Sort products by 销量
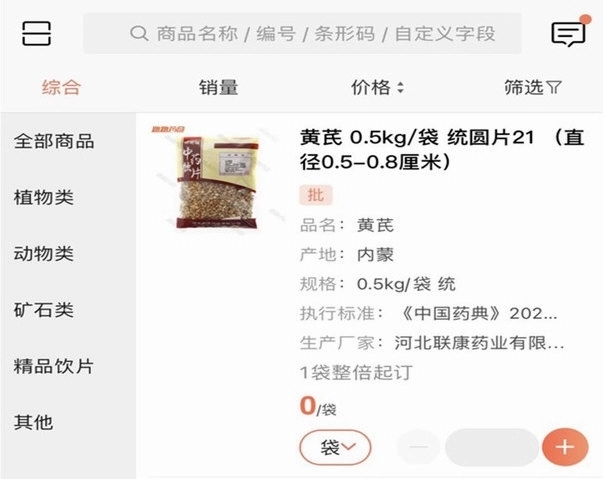 [218, 87]
